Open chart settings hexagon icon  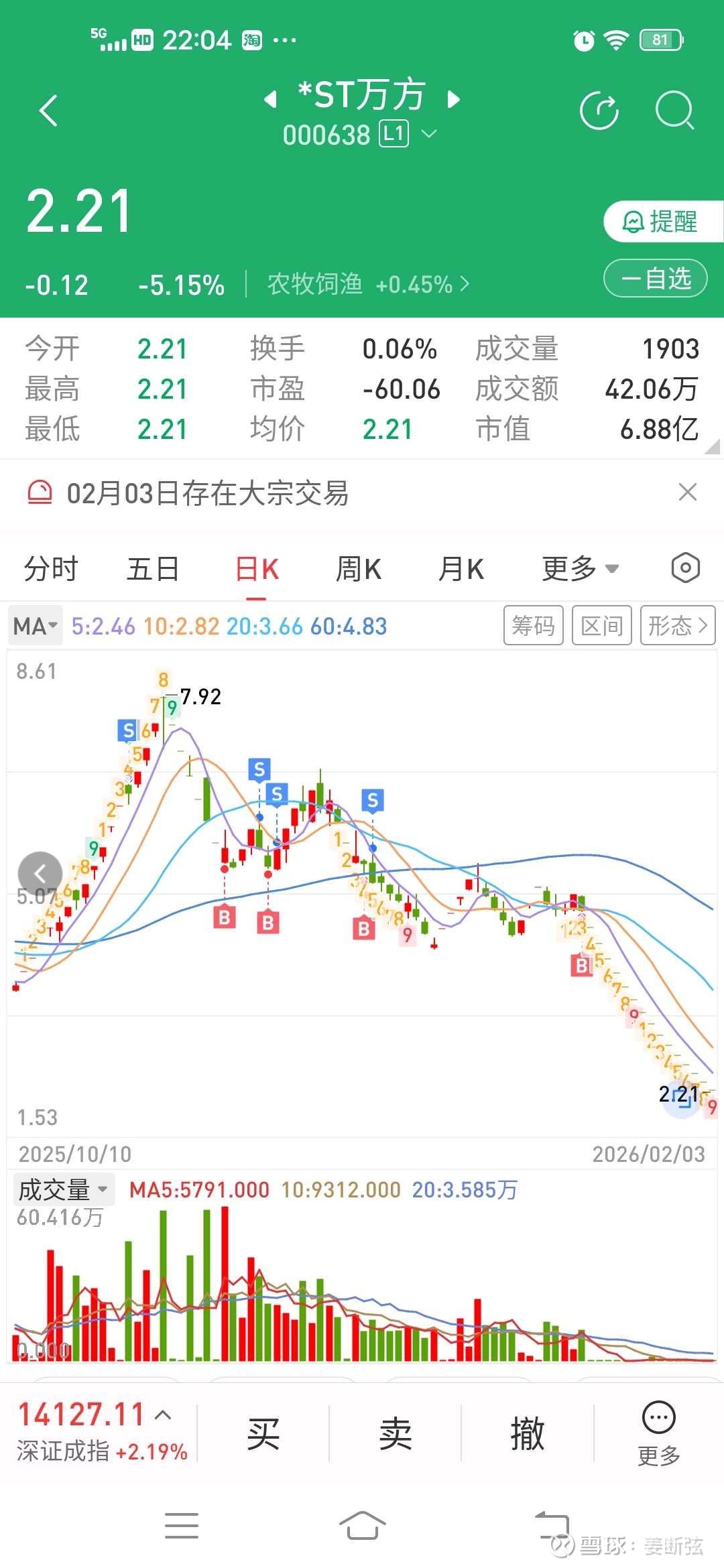point(685,568)
